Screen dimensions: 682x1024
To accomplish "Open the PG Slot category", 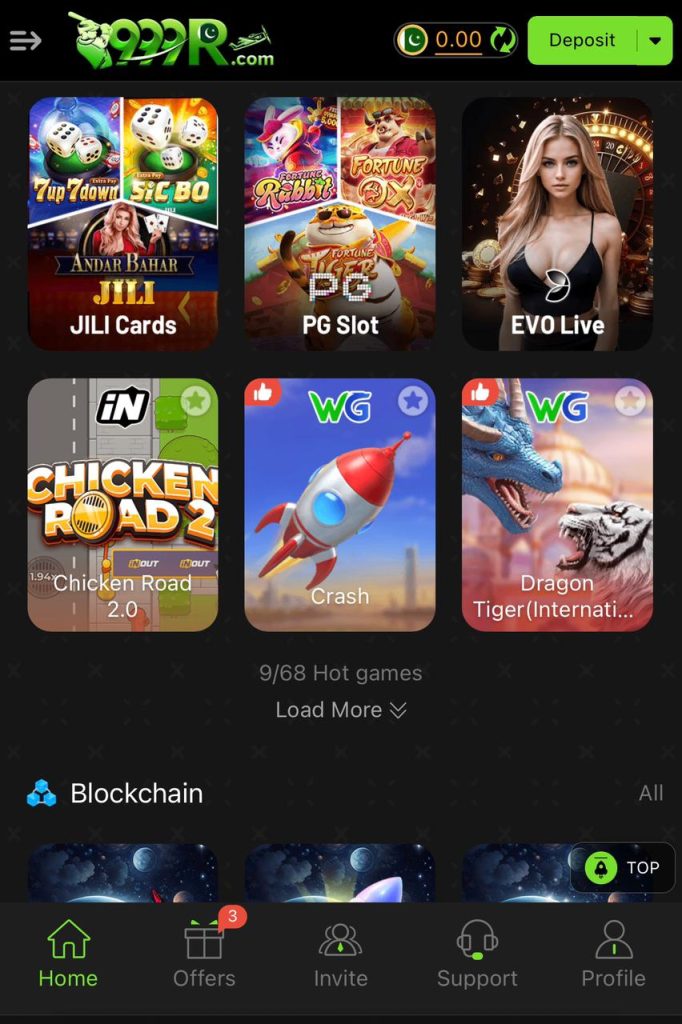I will pyautogui.click(x=340, y=223).
